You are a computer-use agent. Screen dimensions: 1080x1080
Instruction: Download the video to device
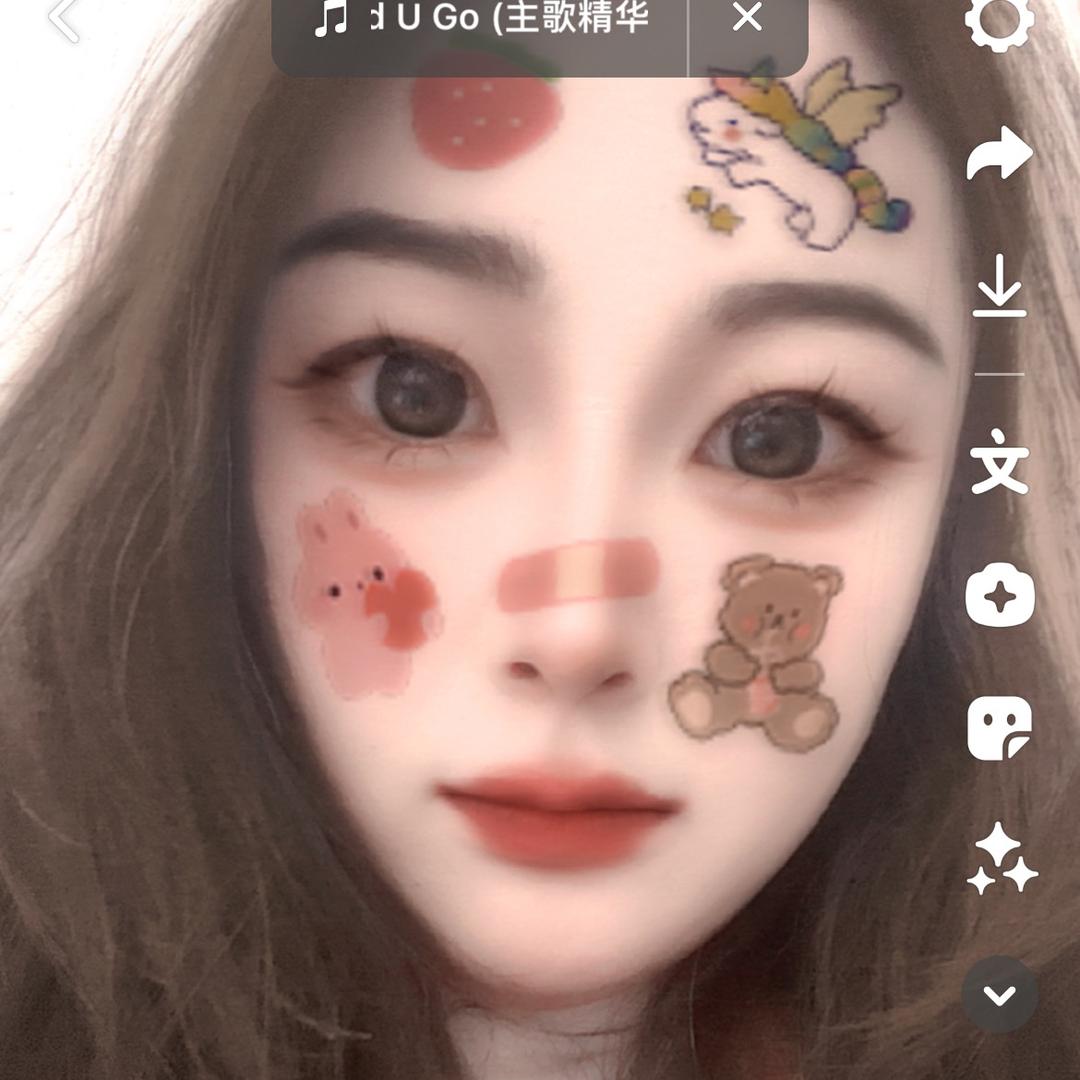click(x=999, y=286)
